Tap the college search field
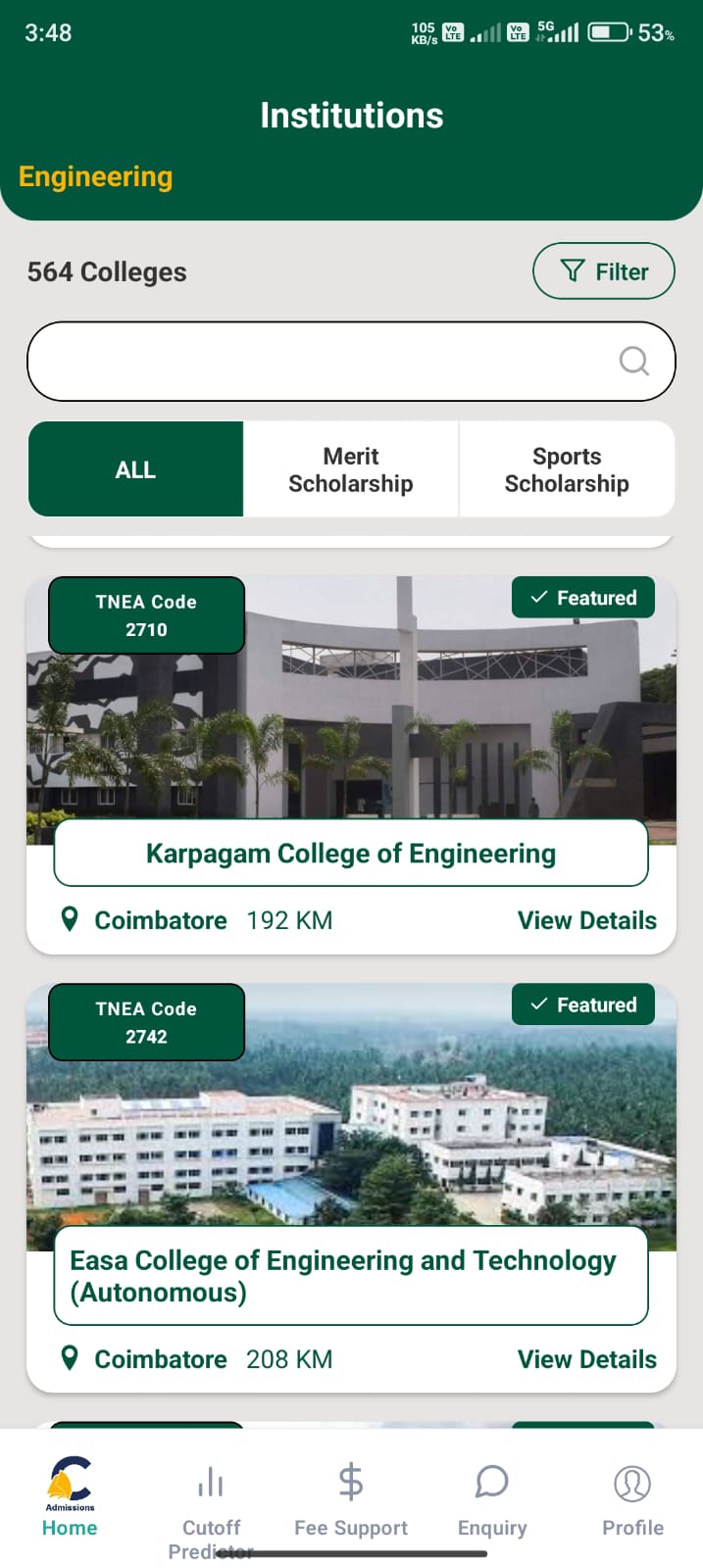The image size is (703, 1568). pos(351,362)
